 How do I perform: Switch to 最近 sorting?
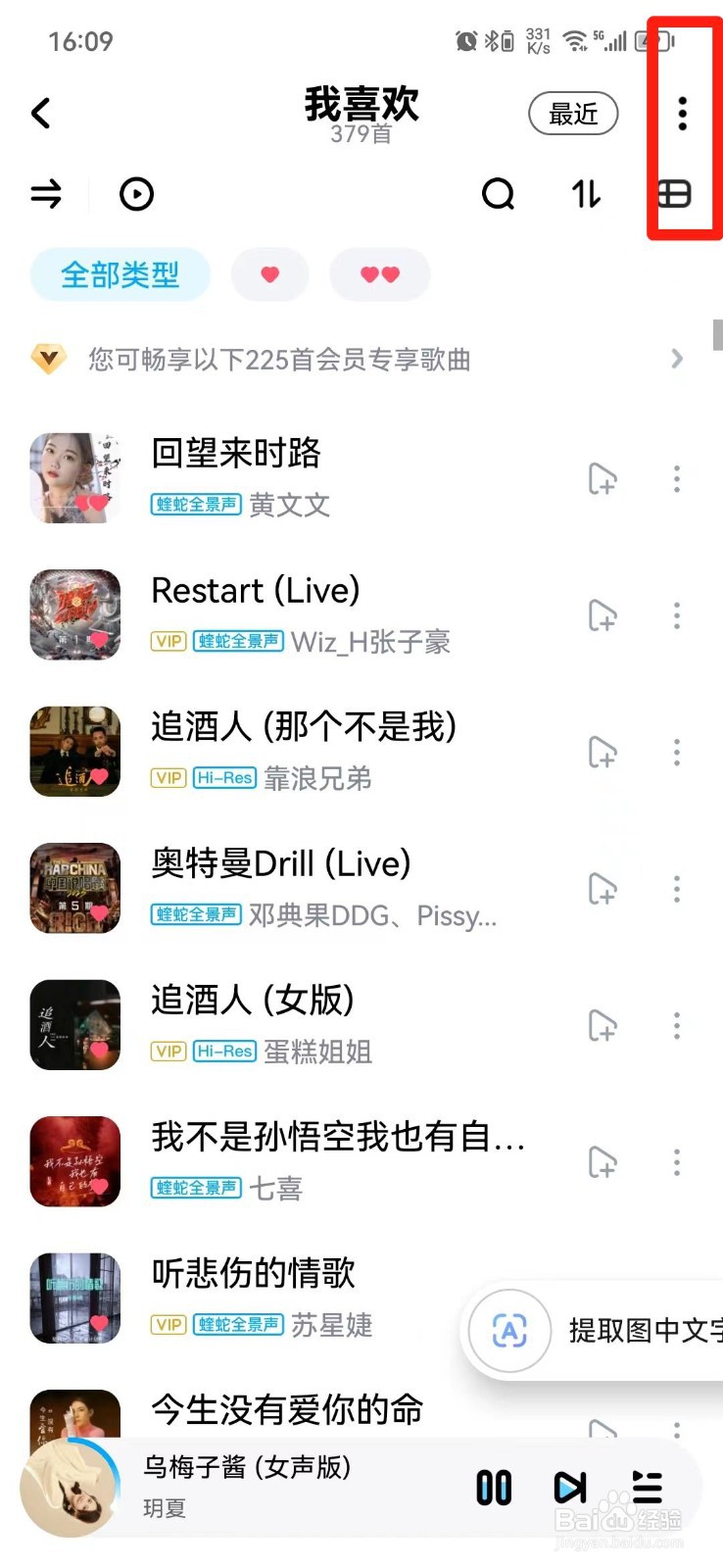point(573,114)
